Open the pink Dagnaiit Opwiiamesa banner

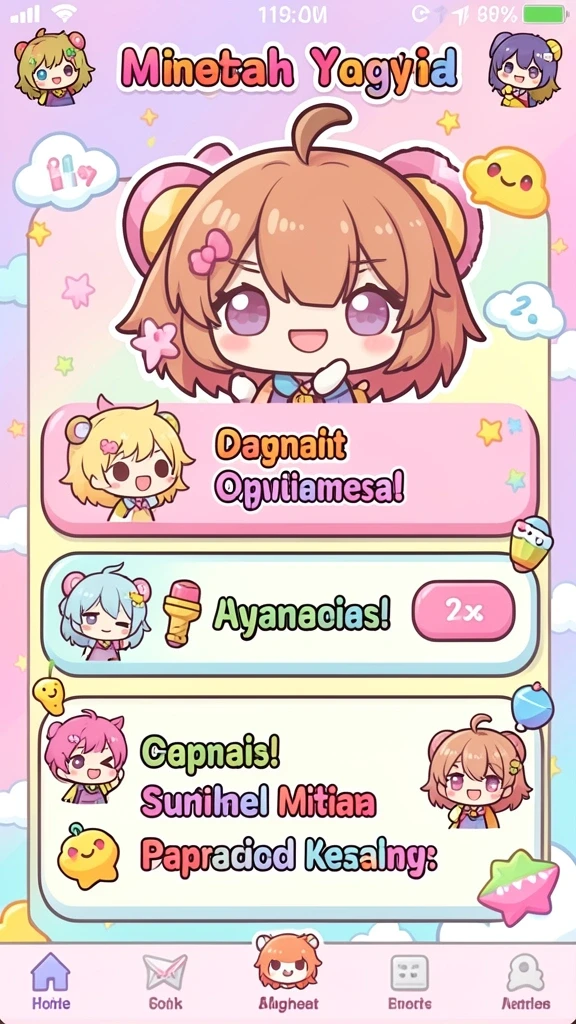290,470
